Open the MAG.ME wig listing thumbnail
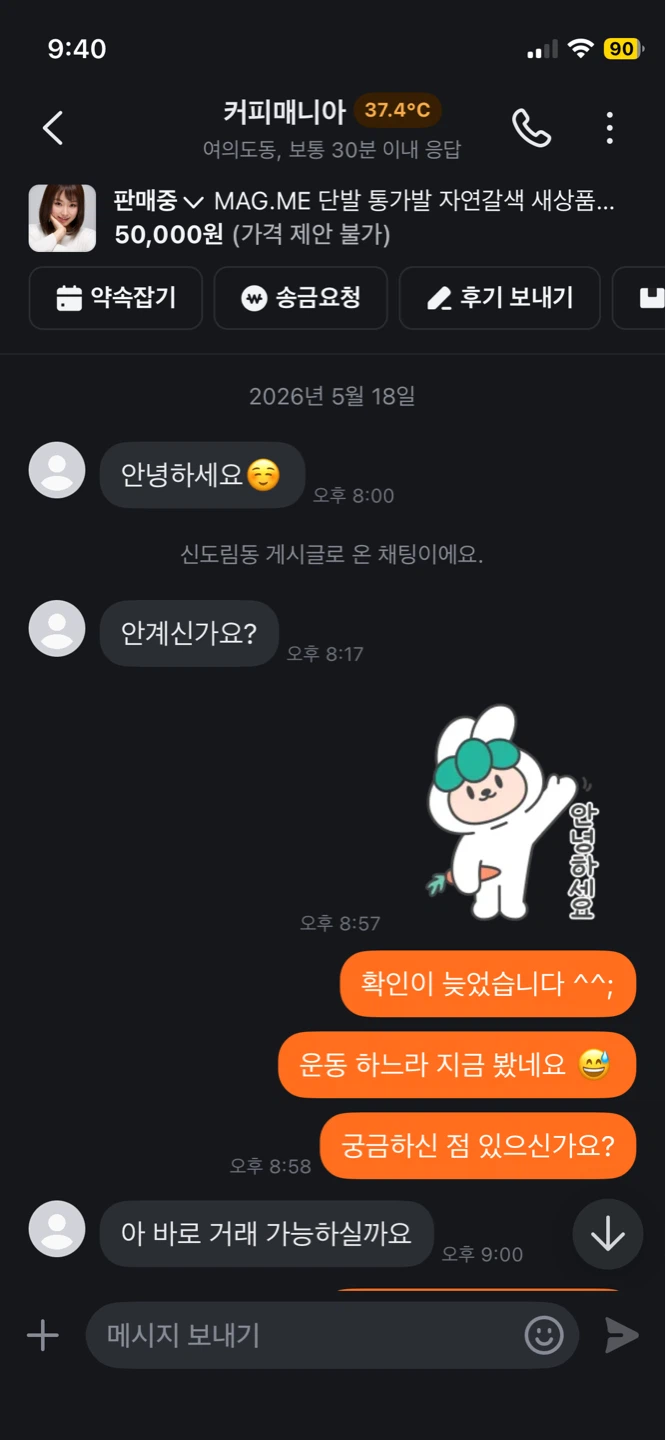Image resolution: width=666 pixels, height=1440 pixels. coord(62,217)
